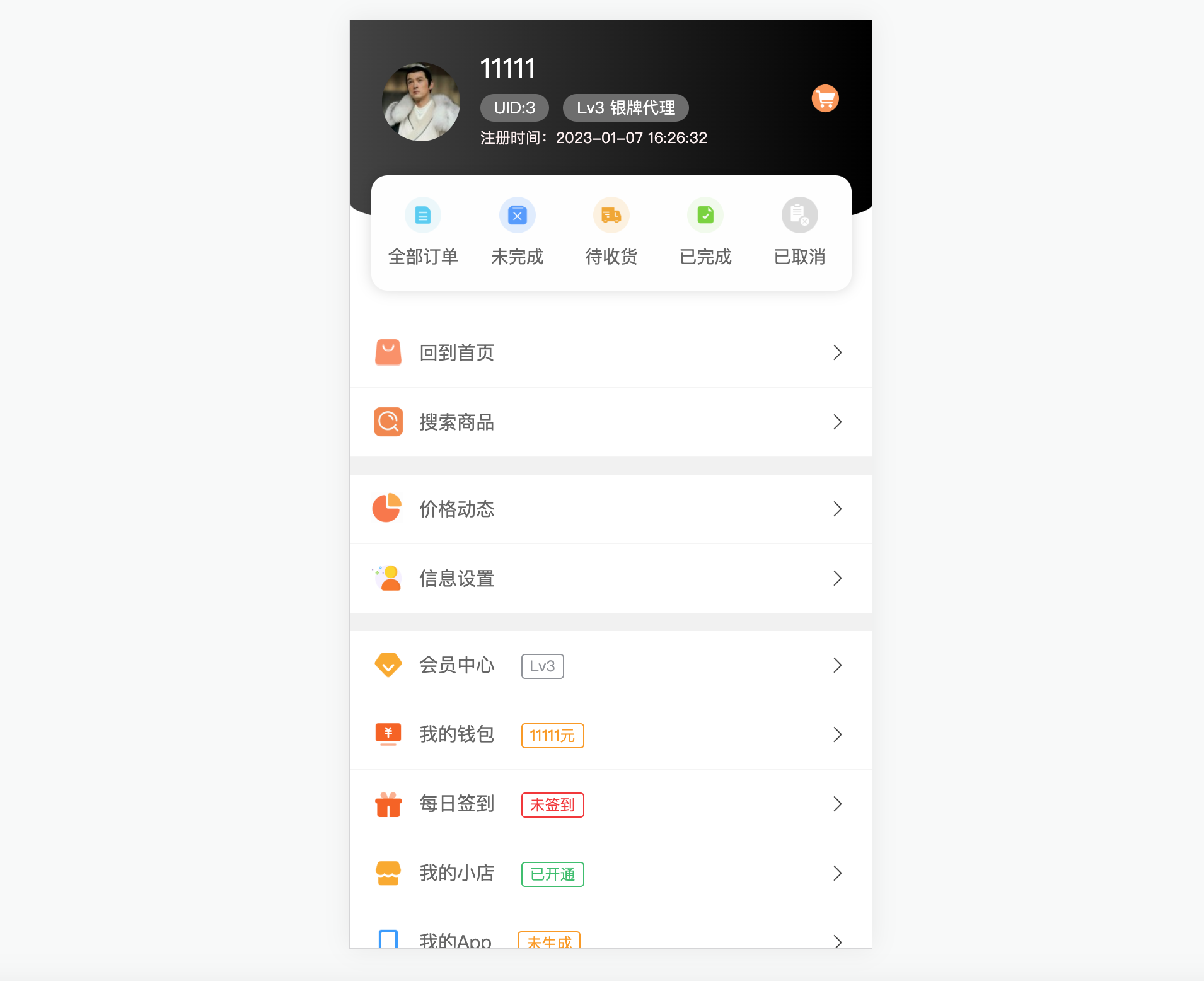Tap the profile avatar photo
The image size is (1204, 981).
point(421,102)
